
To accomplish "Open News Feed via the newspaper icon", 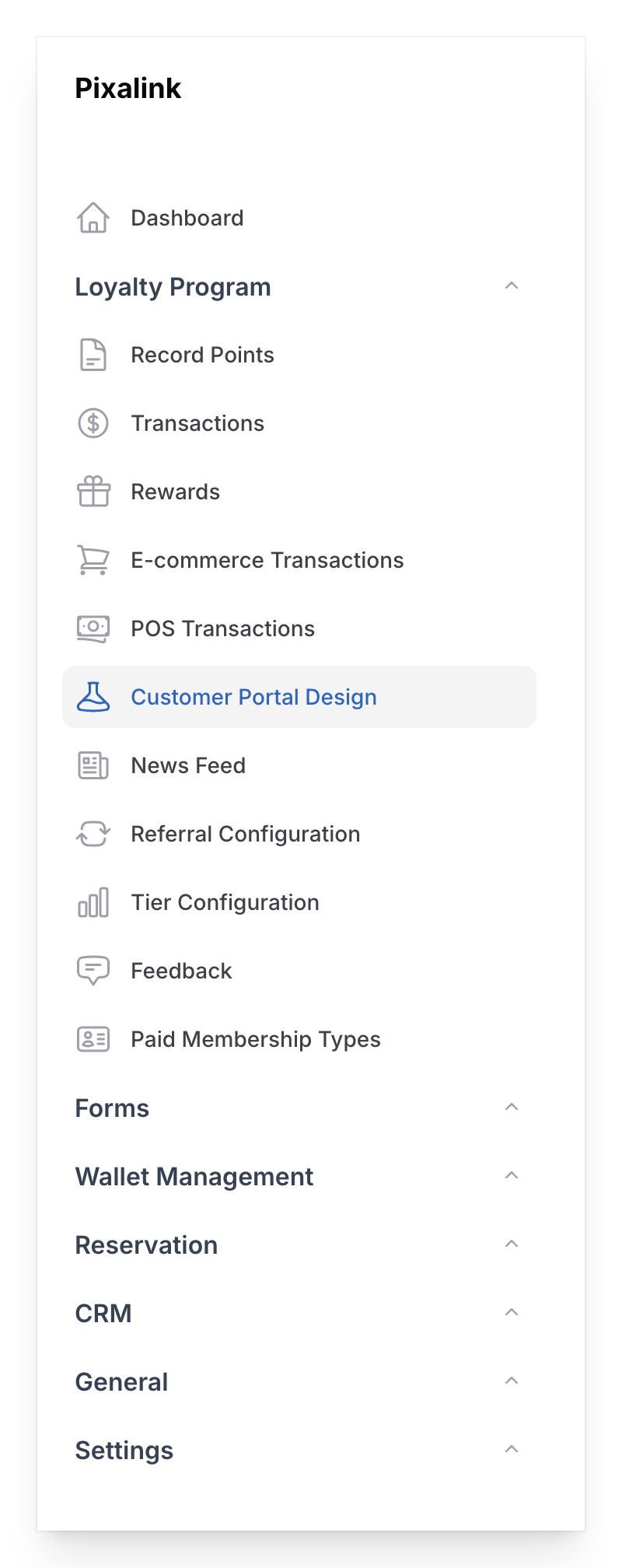I will click(x=93, y=765).
